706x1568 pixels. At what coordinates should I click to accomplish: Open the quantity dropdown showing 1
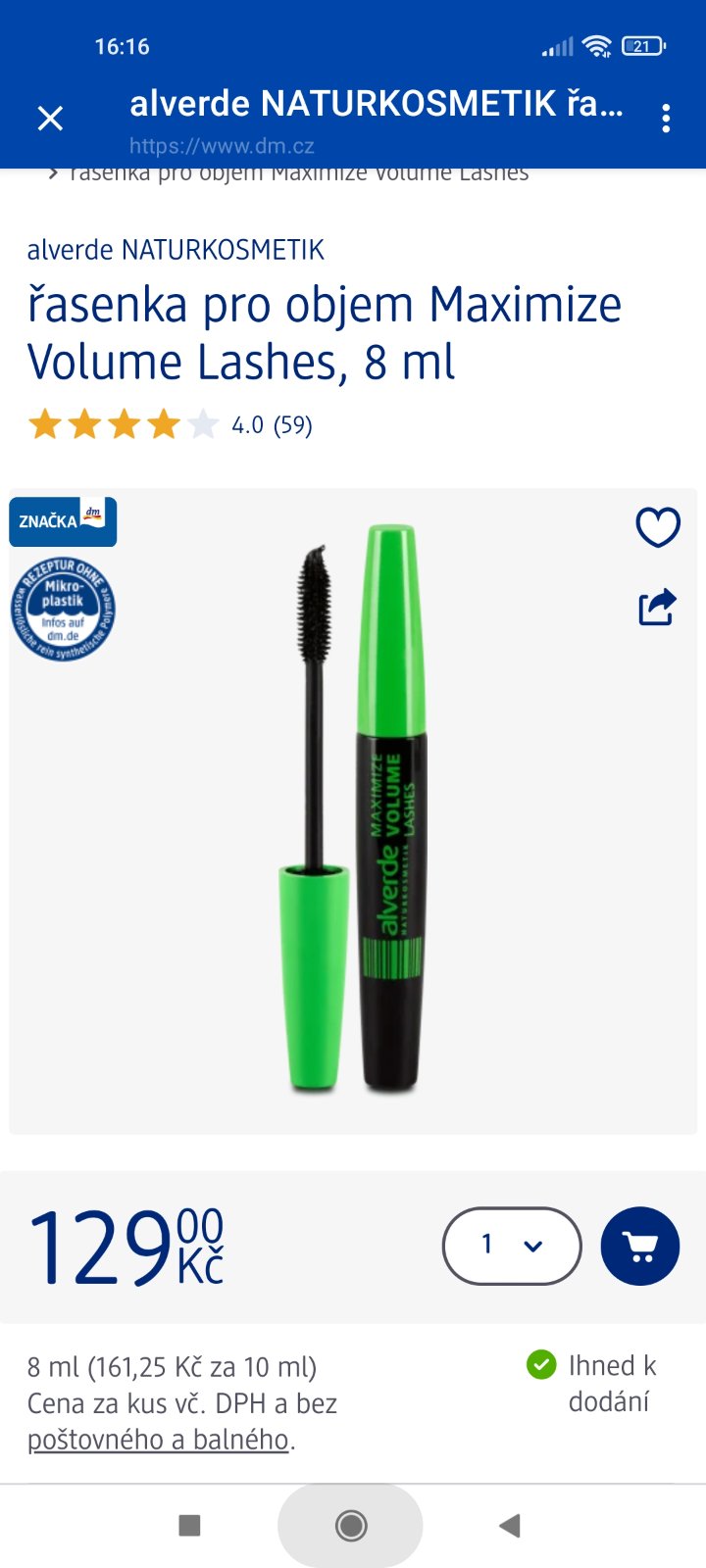(x=512, y=1246)
